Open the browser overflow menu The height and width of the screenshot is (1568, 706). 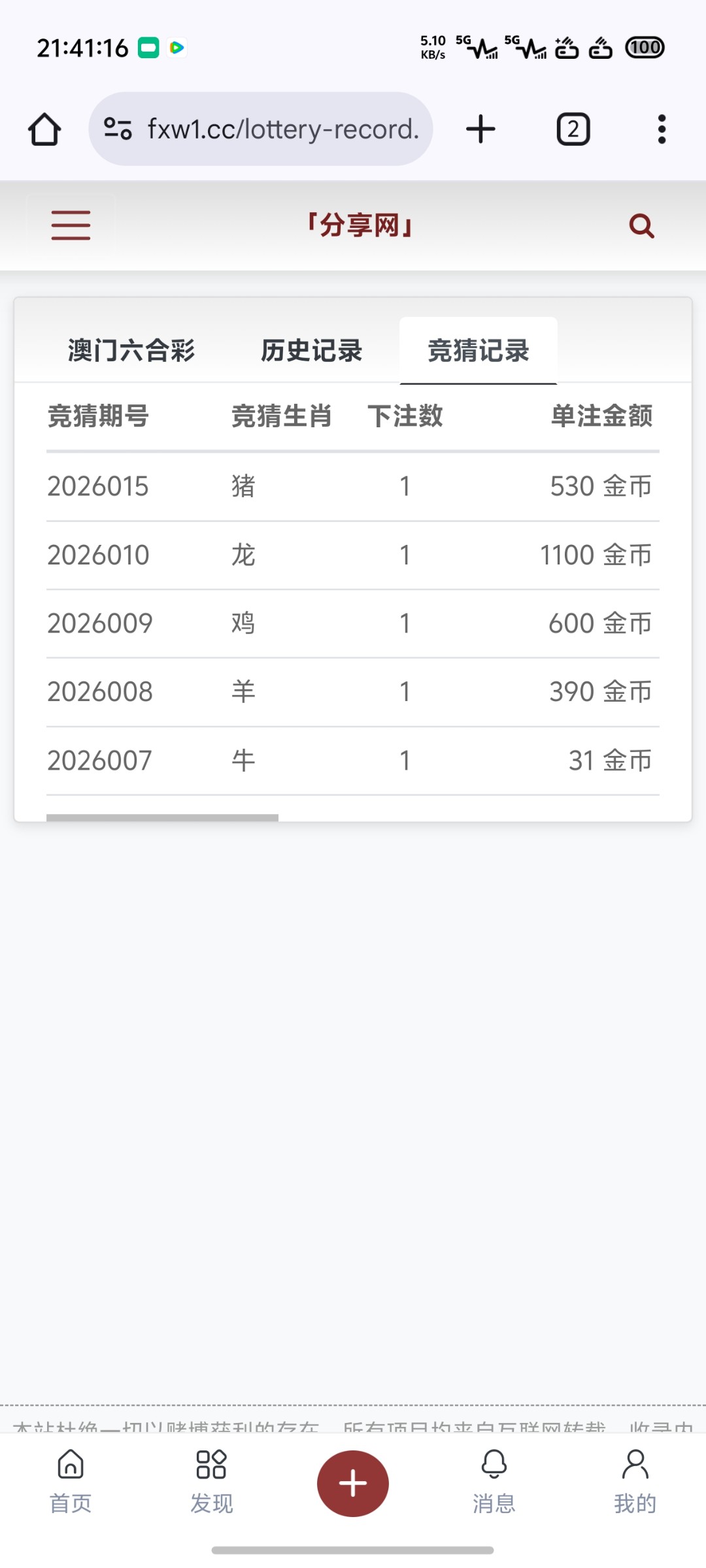662,129
